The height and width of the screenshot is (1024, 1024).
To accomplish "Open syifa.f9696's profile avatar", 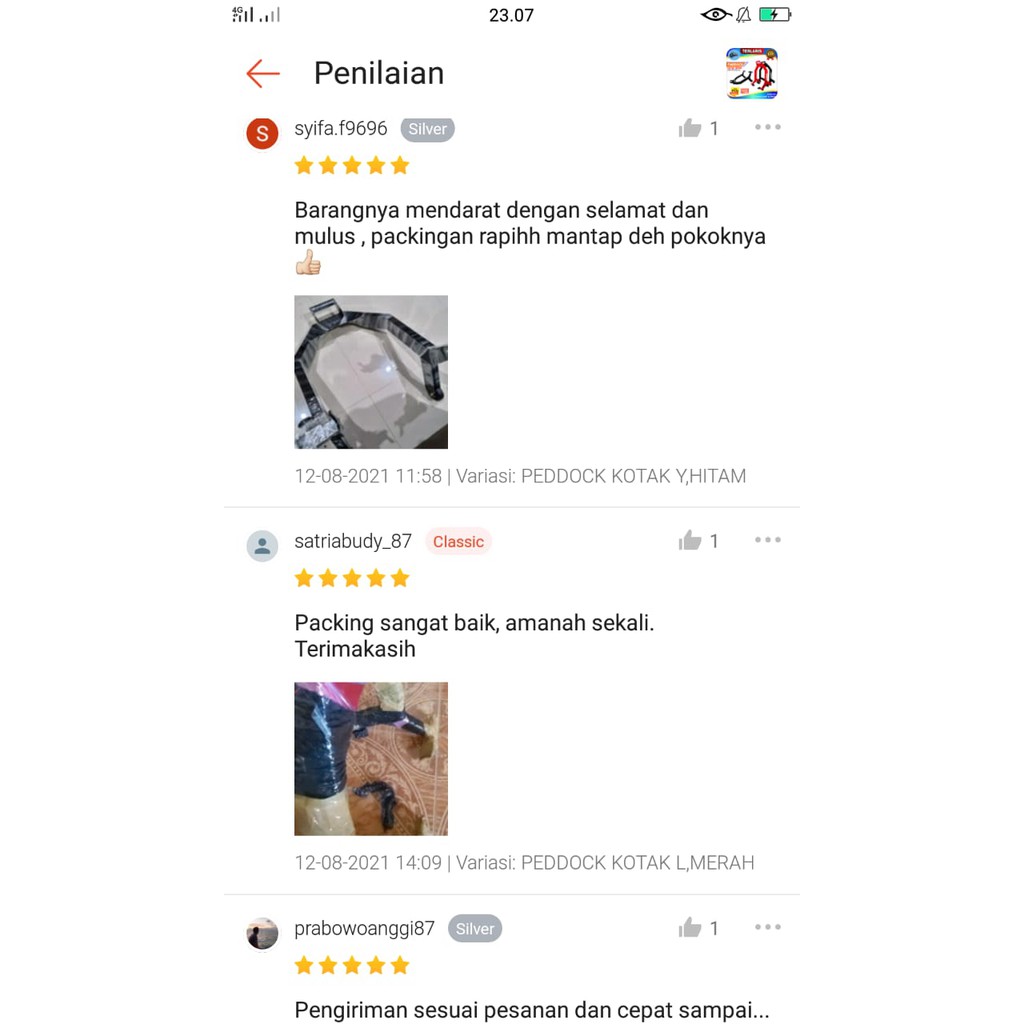I will (x=262, y=133).
